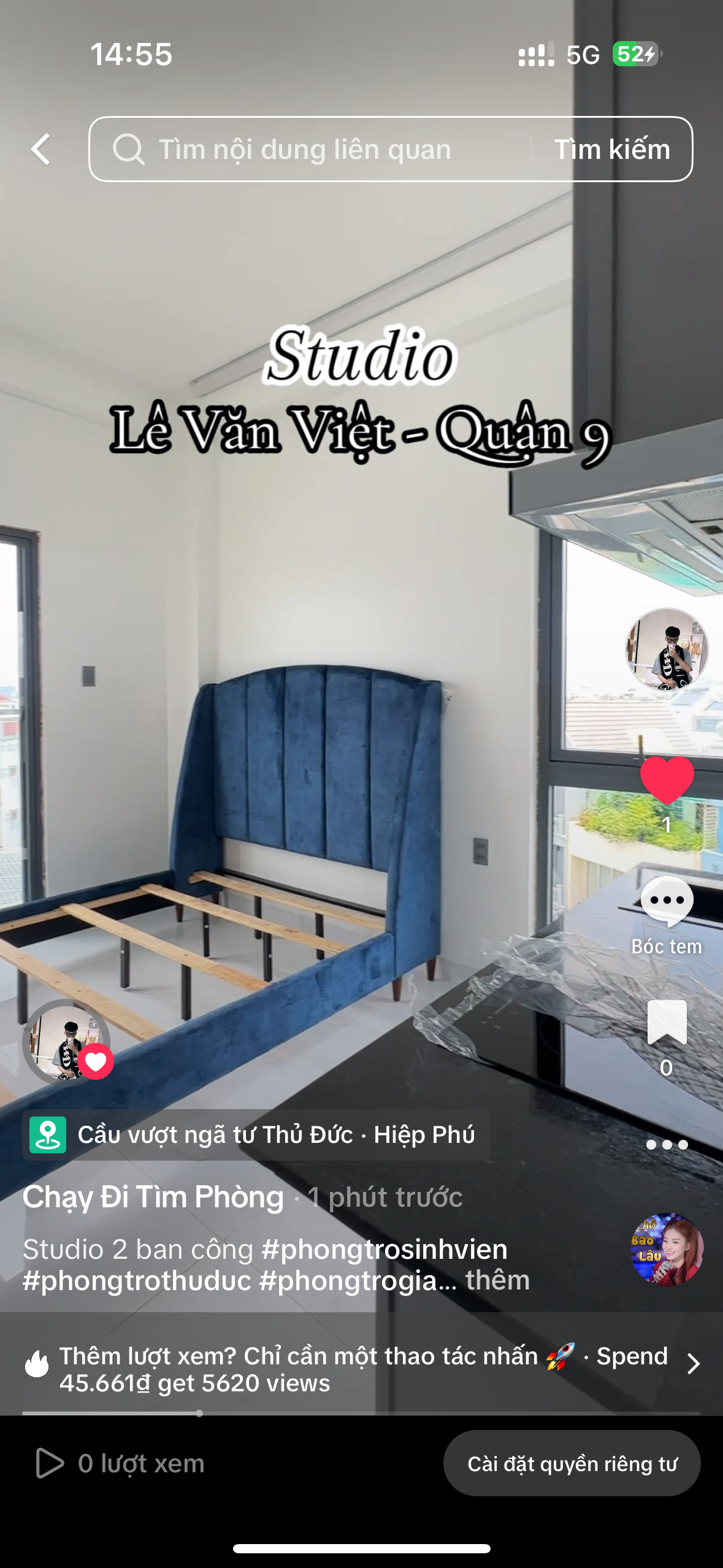View the 0 lượt xem analytics

click(x=120, y=1464)
